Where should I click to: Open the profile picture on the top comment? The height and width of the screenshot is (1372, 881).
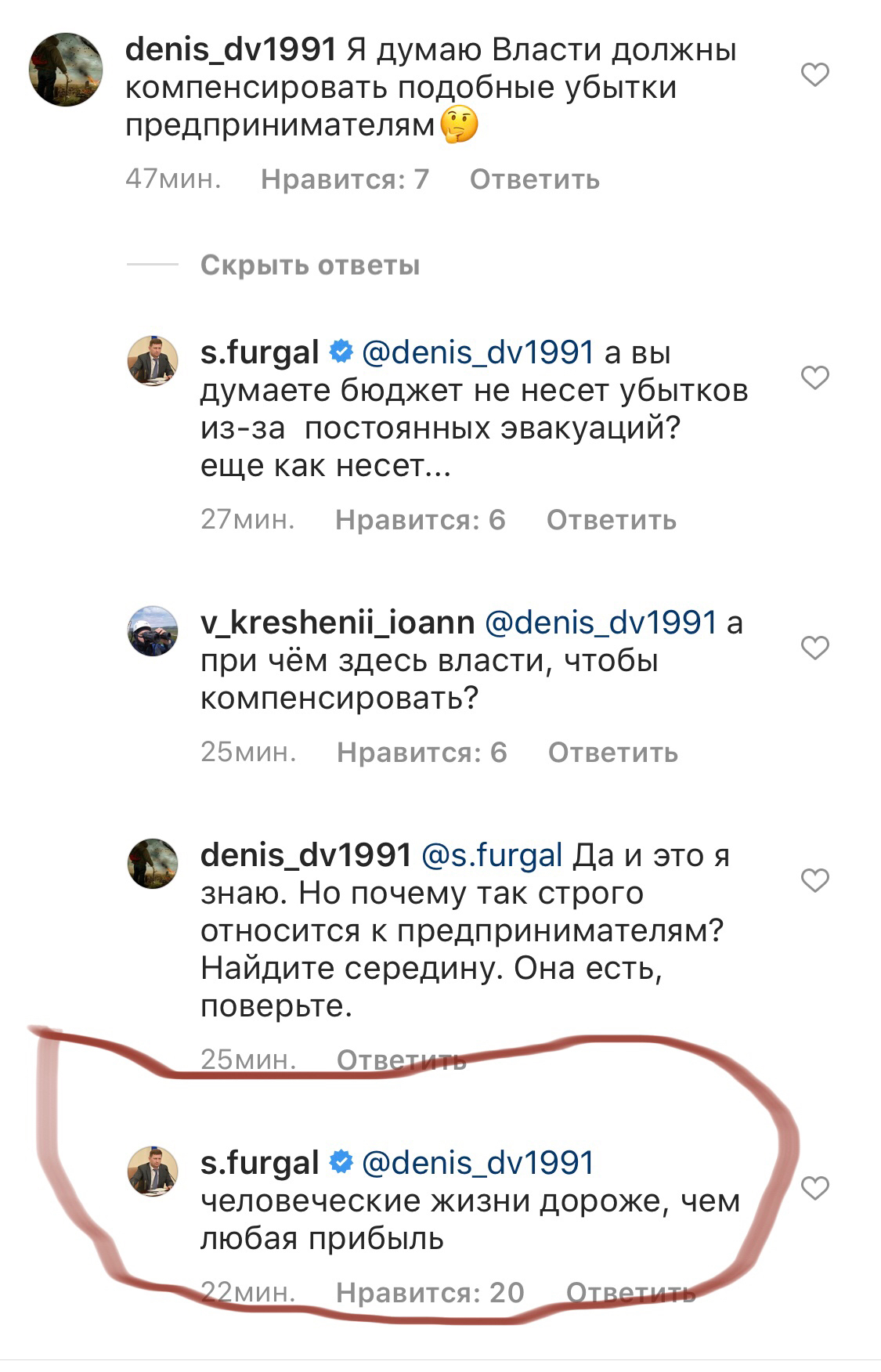coord(66,70)
